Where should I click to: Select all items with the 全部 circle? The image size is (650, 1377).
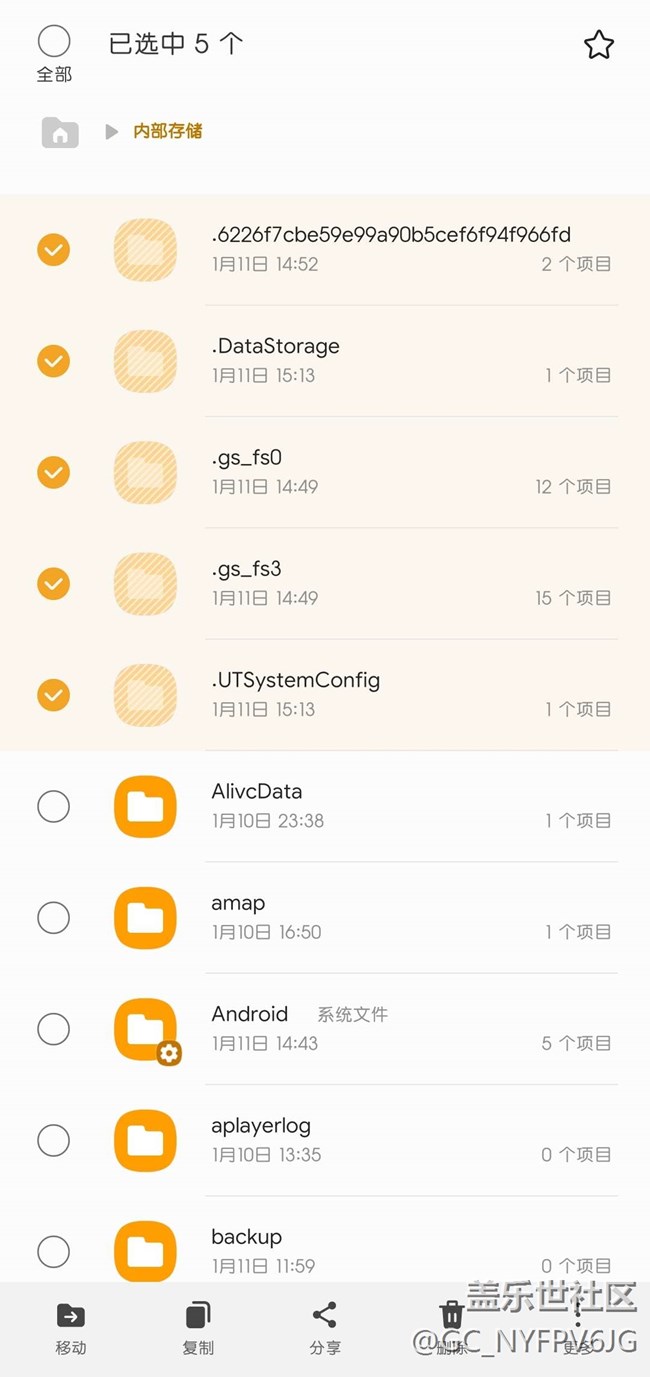click(x=54, y=42)
